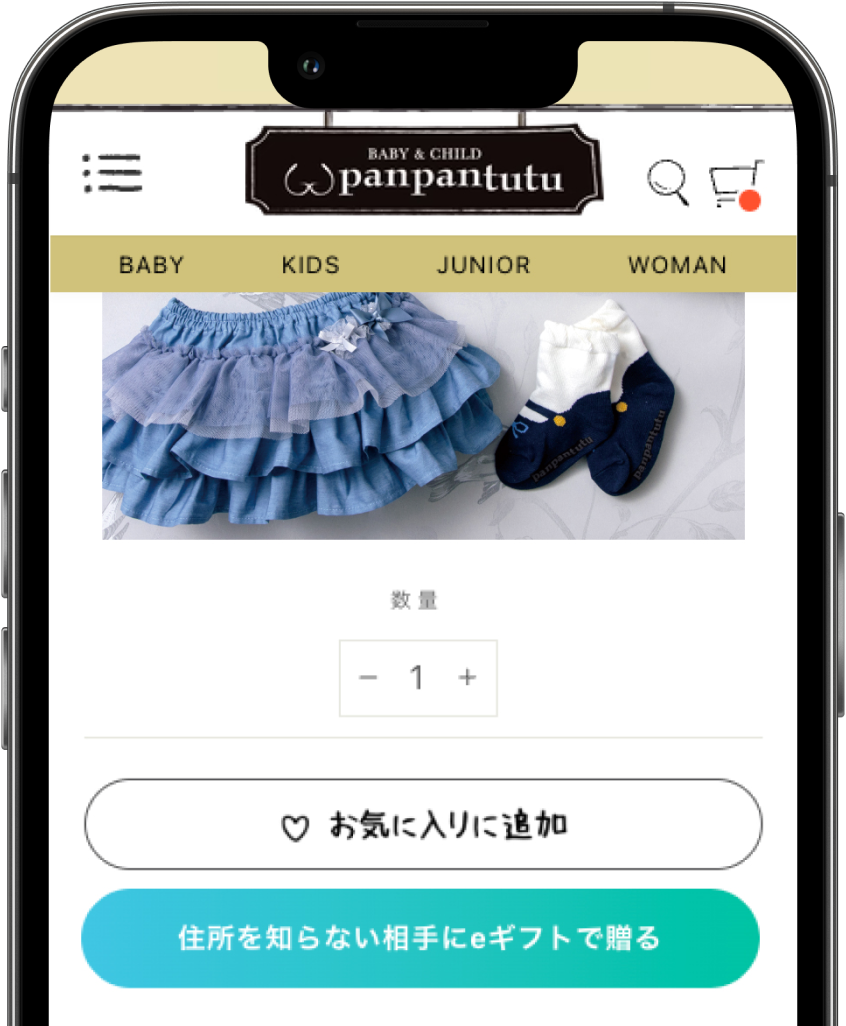Tap the panpantutu header logo
The image size is (846, 1026).
pyautogui.click(x=423, y=170)
